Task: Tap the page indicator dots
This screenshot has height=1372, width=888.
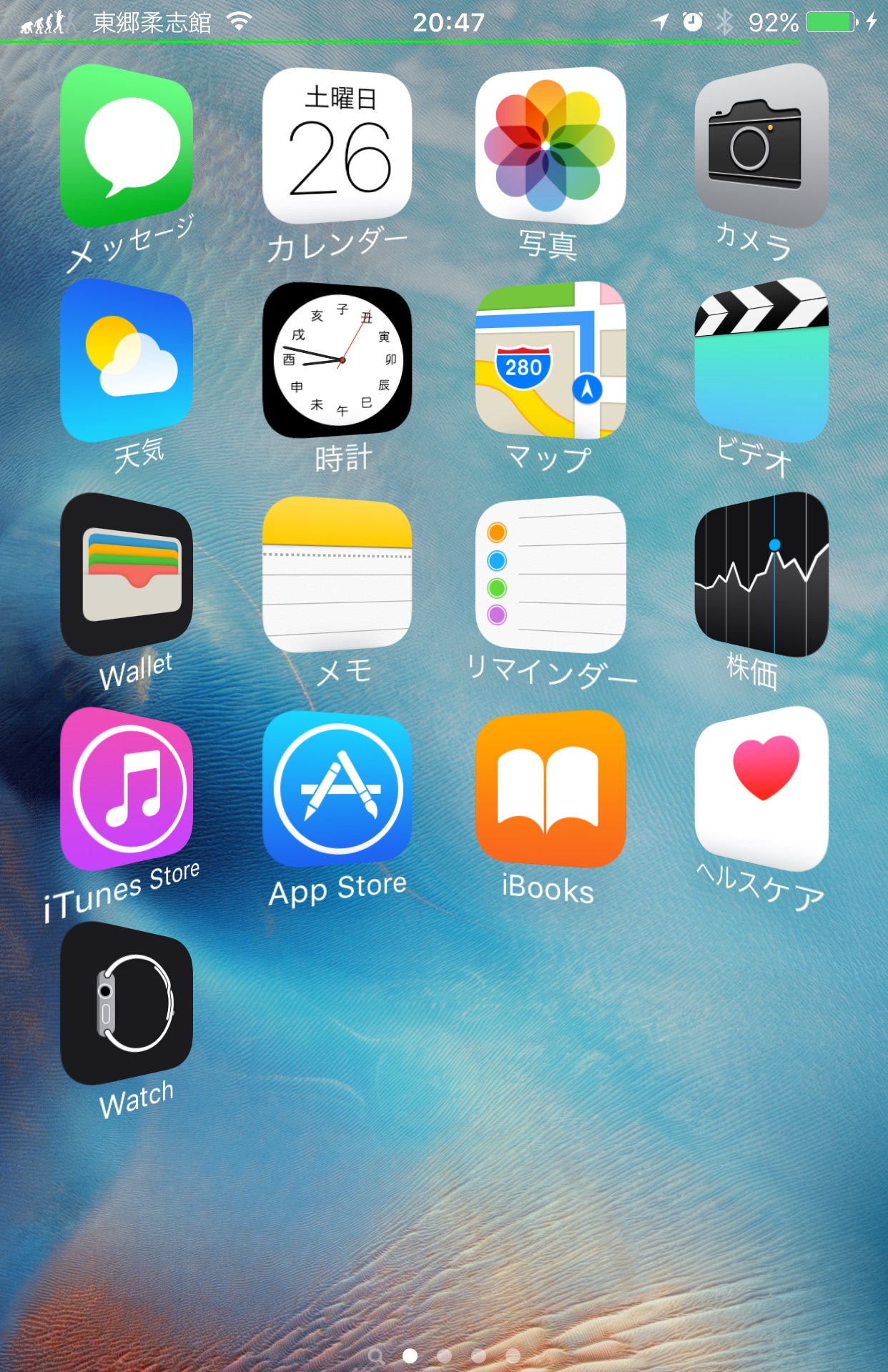Action: point(444,1356)
